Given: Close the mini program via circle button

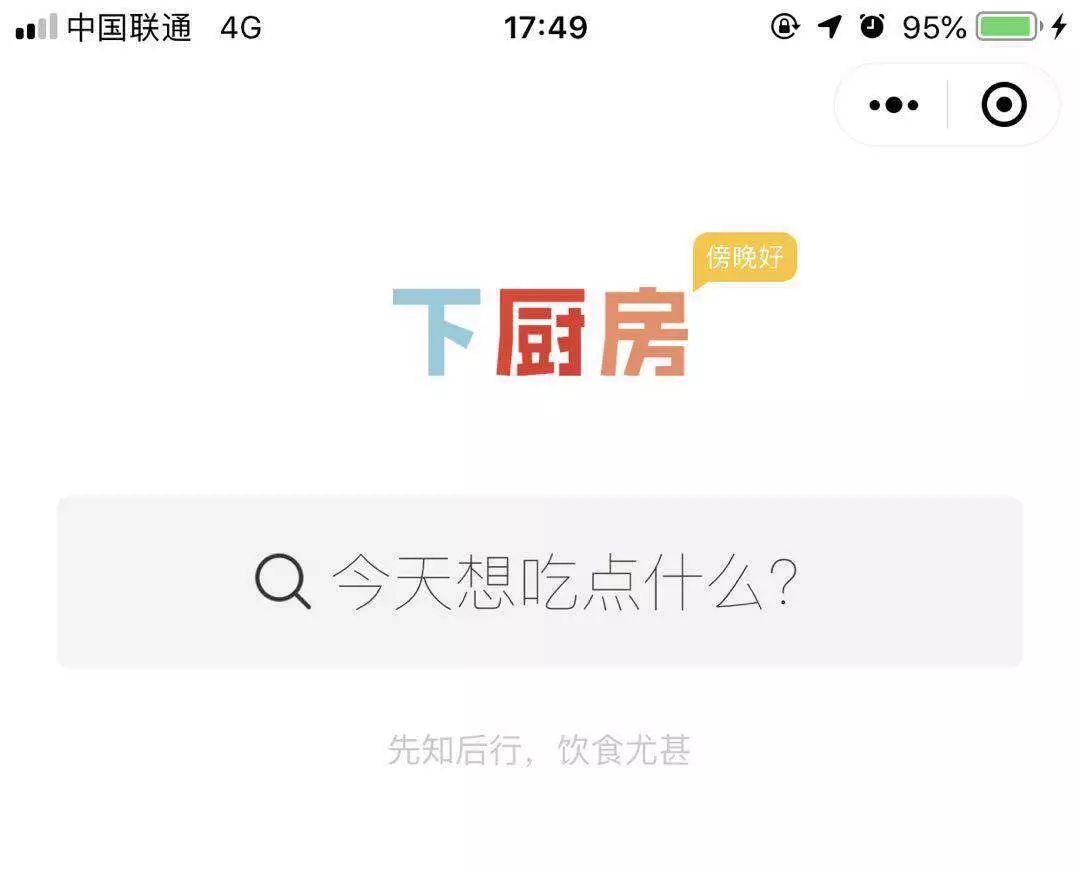Looking at the screenshot, I should (x=1003, y=105).
